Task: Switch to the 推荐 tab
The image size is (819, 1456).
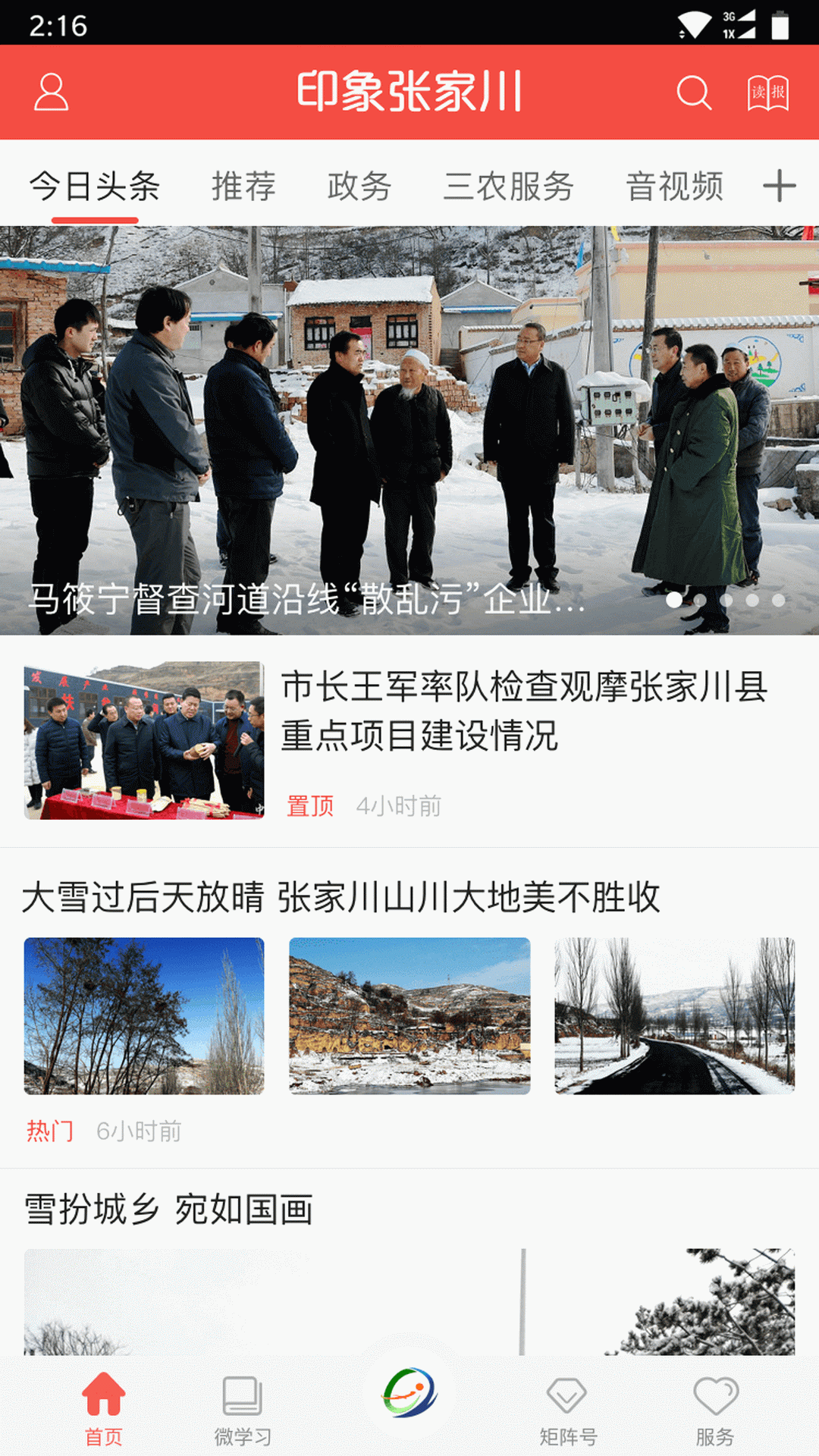Action: point(243,187)
